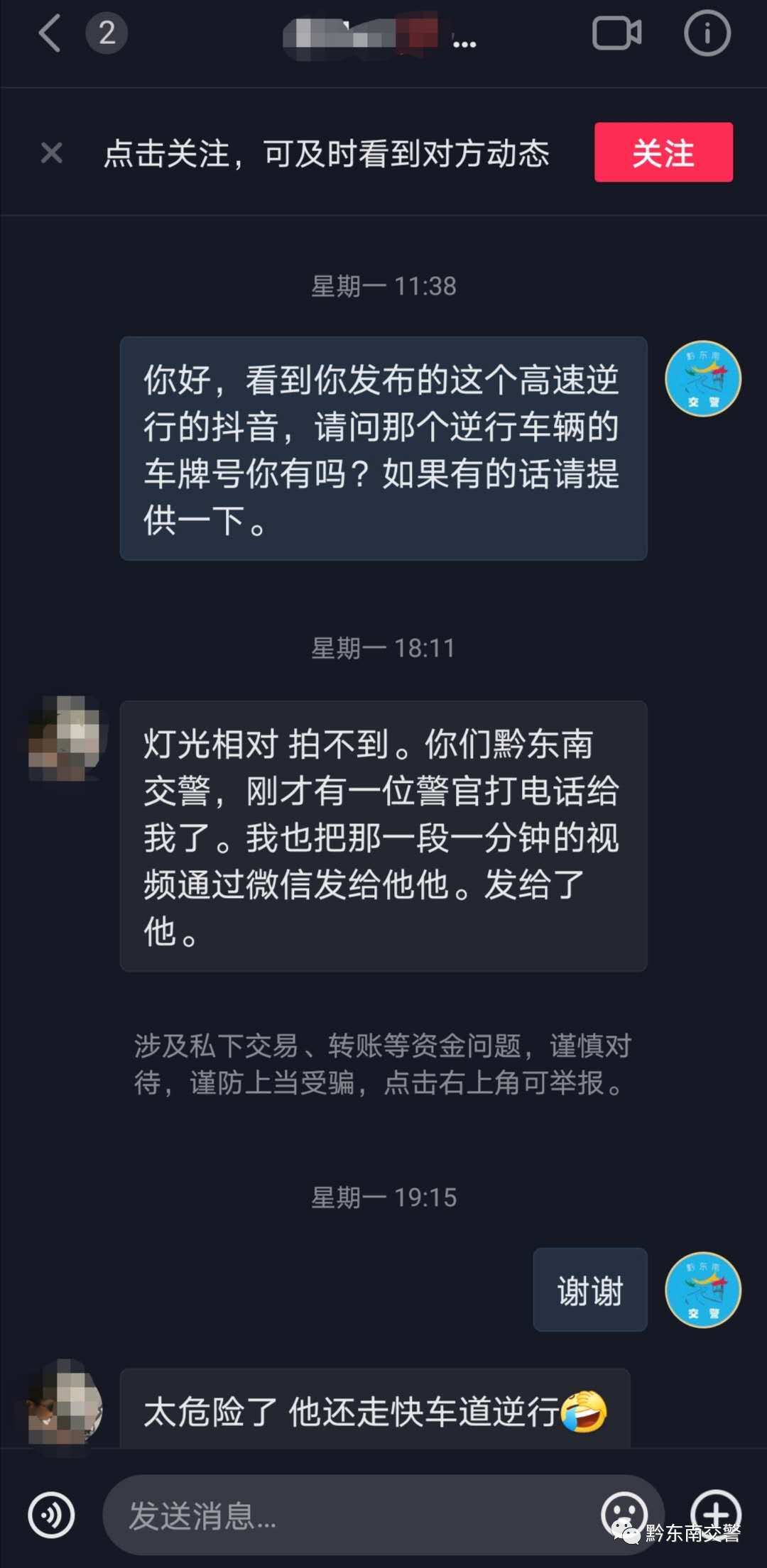
Task: Open the blurred avatar beside 灯光相对 message
Action: click(65, 739)
